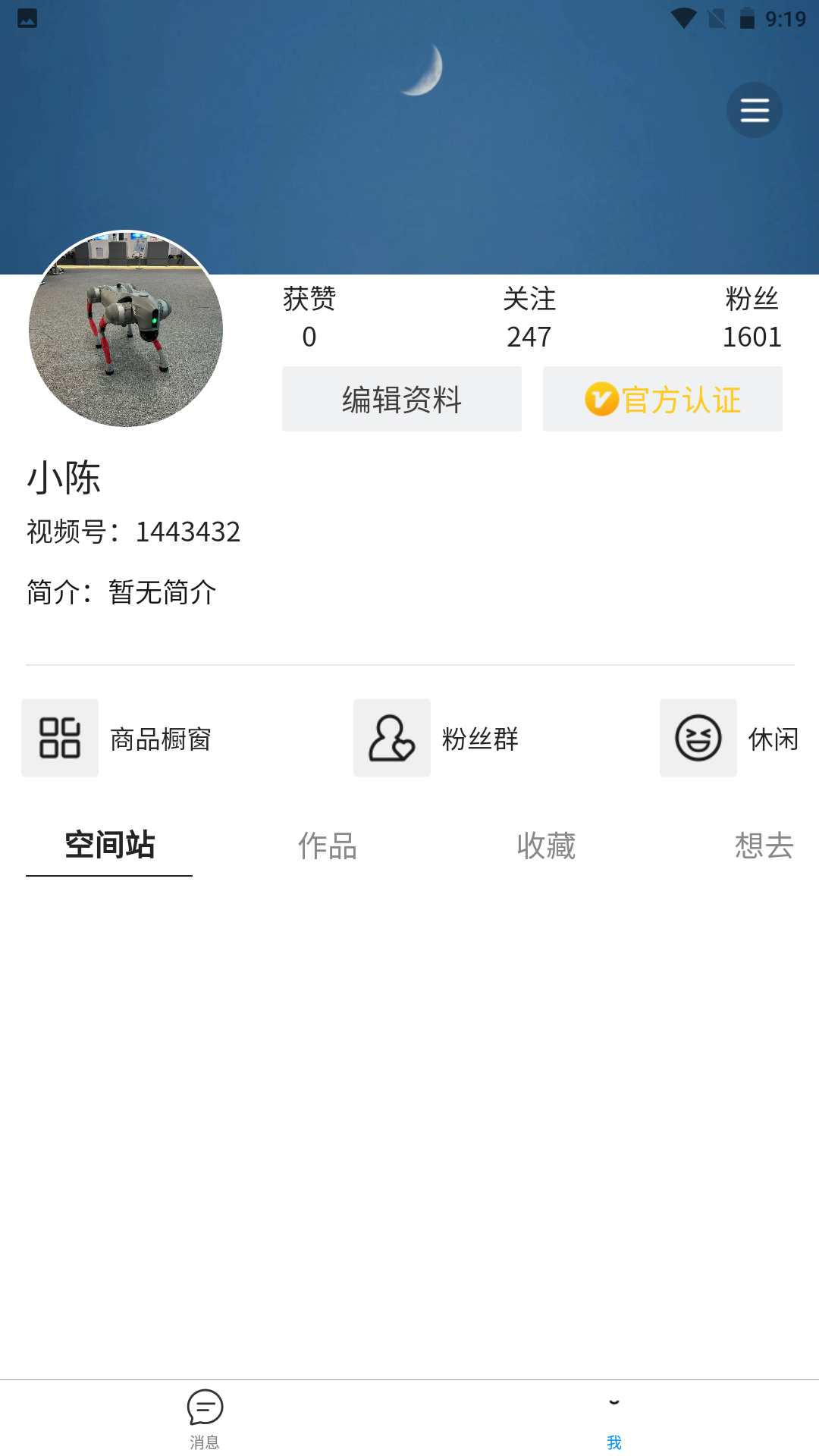The height and width of the screenshot is (1456, 819).
Task: Open the 想去 tab
Action: pyautogui.click(x=763, y=846)
